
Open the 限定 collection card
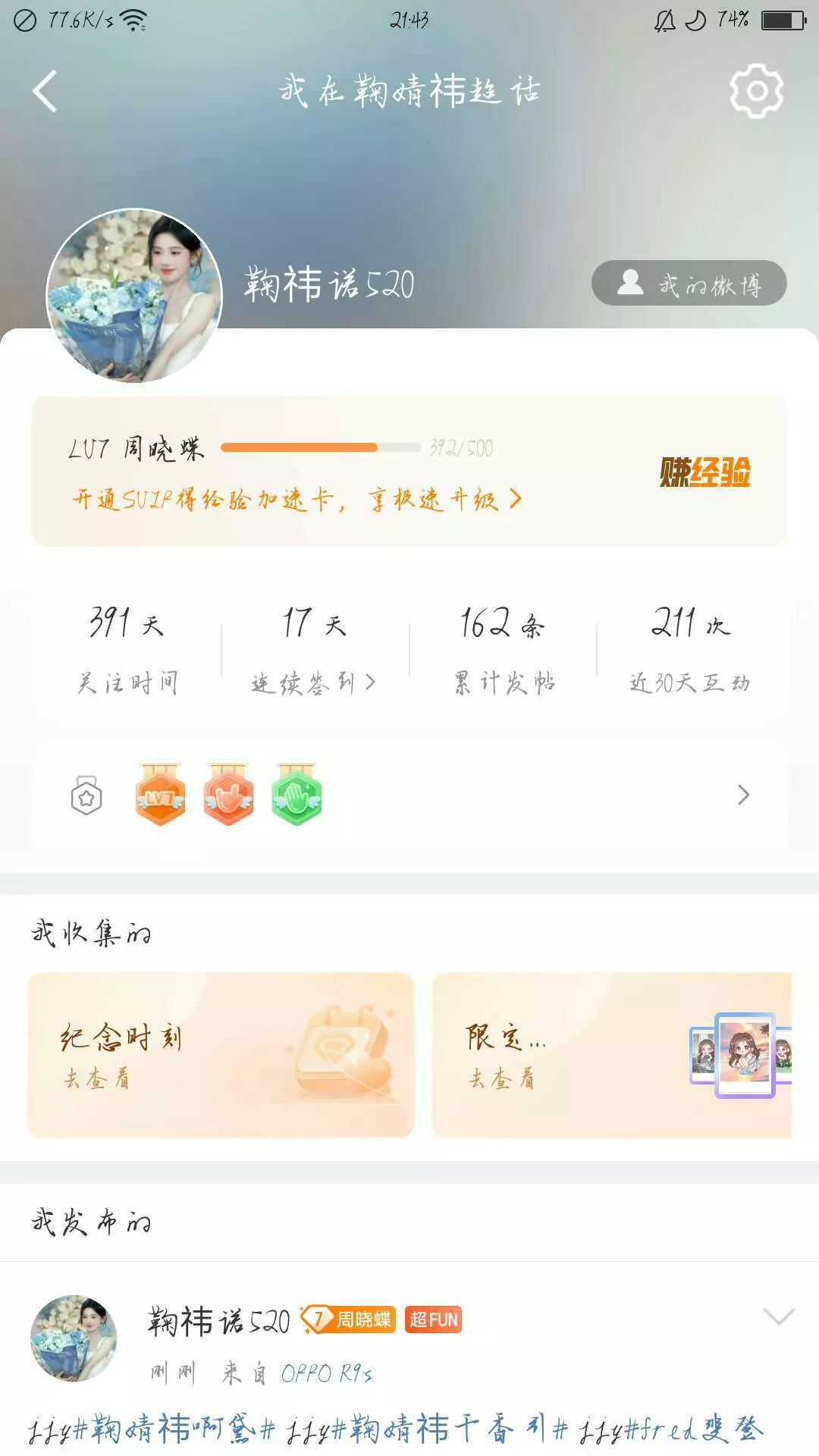pos(612,1055)
